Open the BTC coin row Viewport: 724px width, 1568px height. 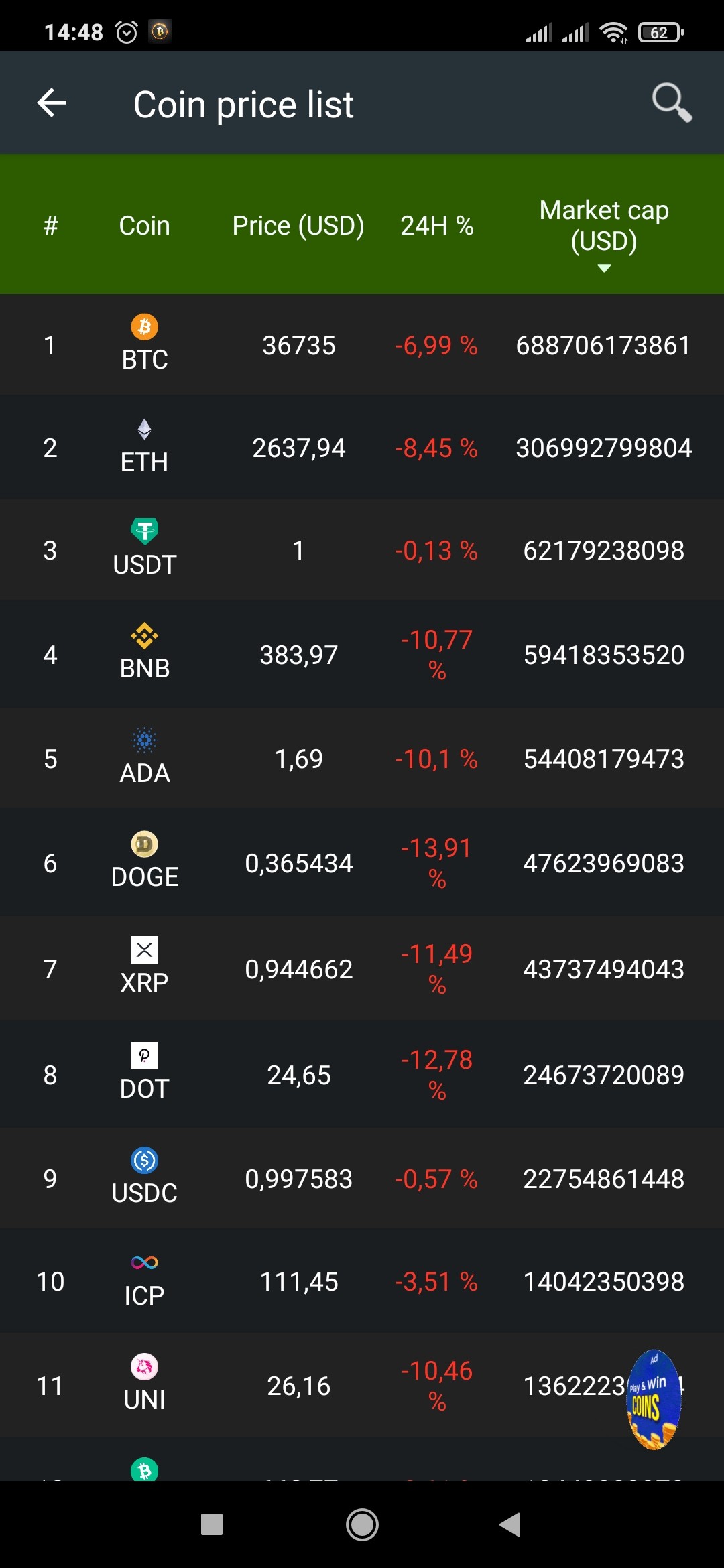[x=362, y=345]
